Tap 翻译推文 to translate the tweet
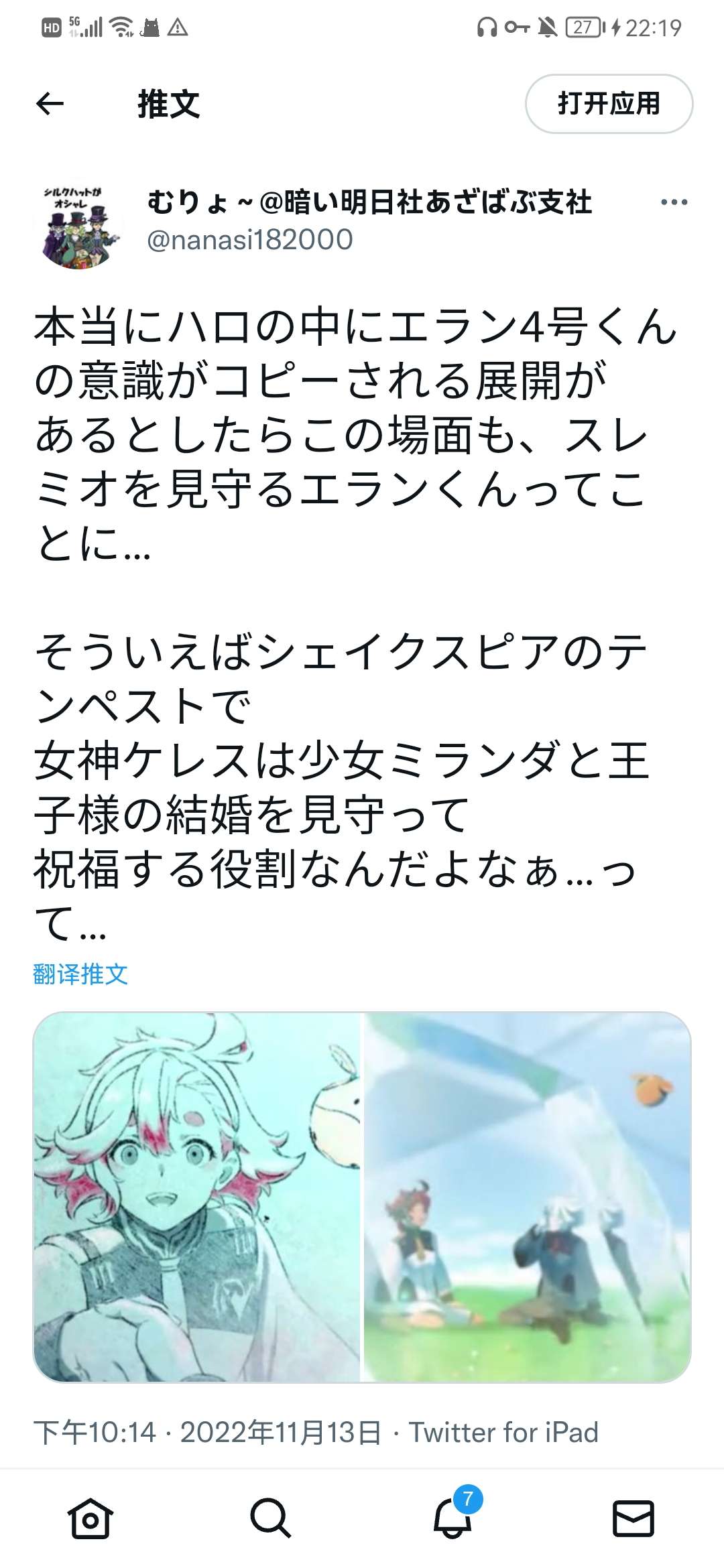724x1568 pixels. click(x=80, y=974)
